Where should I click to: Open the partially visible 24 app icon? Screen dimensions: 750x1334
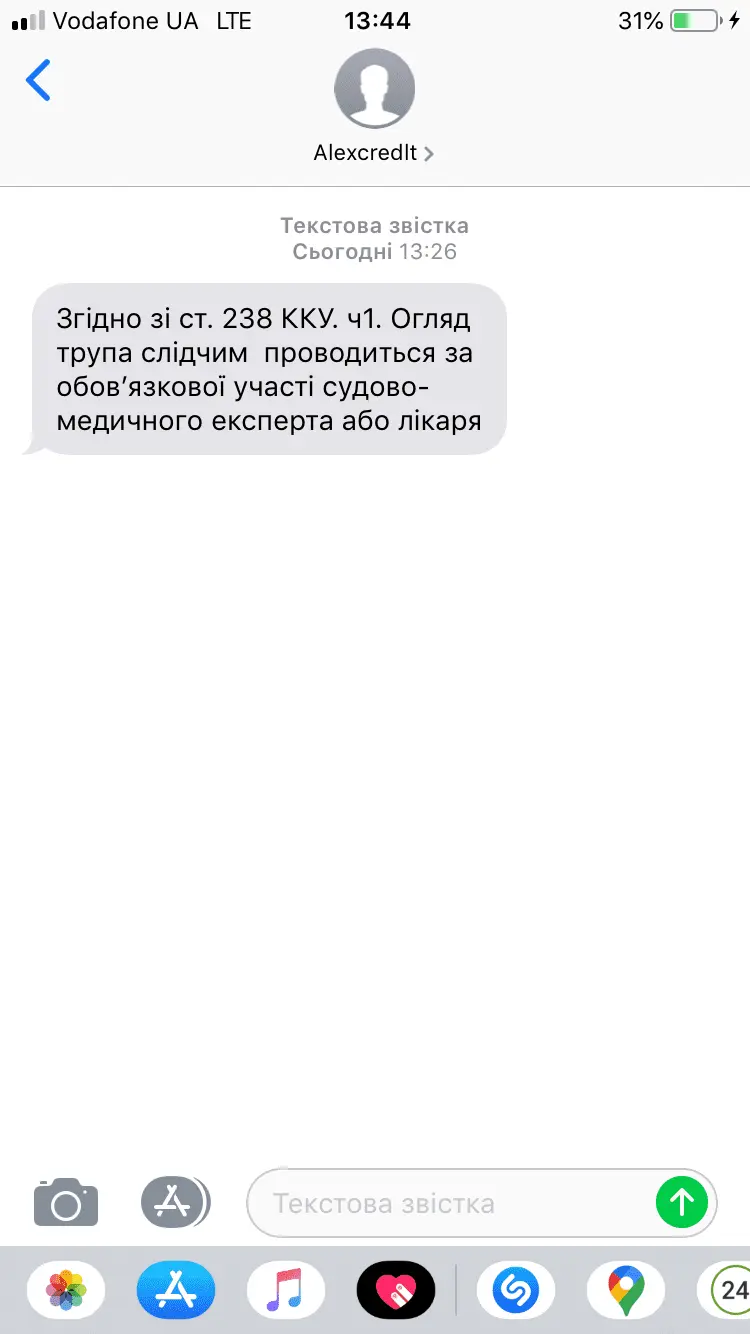[728, 1290]
